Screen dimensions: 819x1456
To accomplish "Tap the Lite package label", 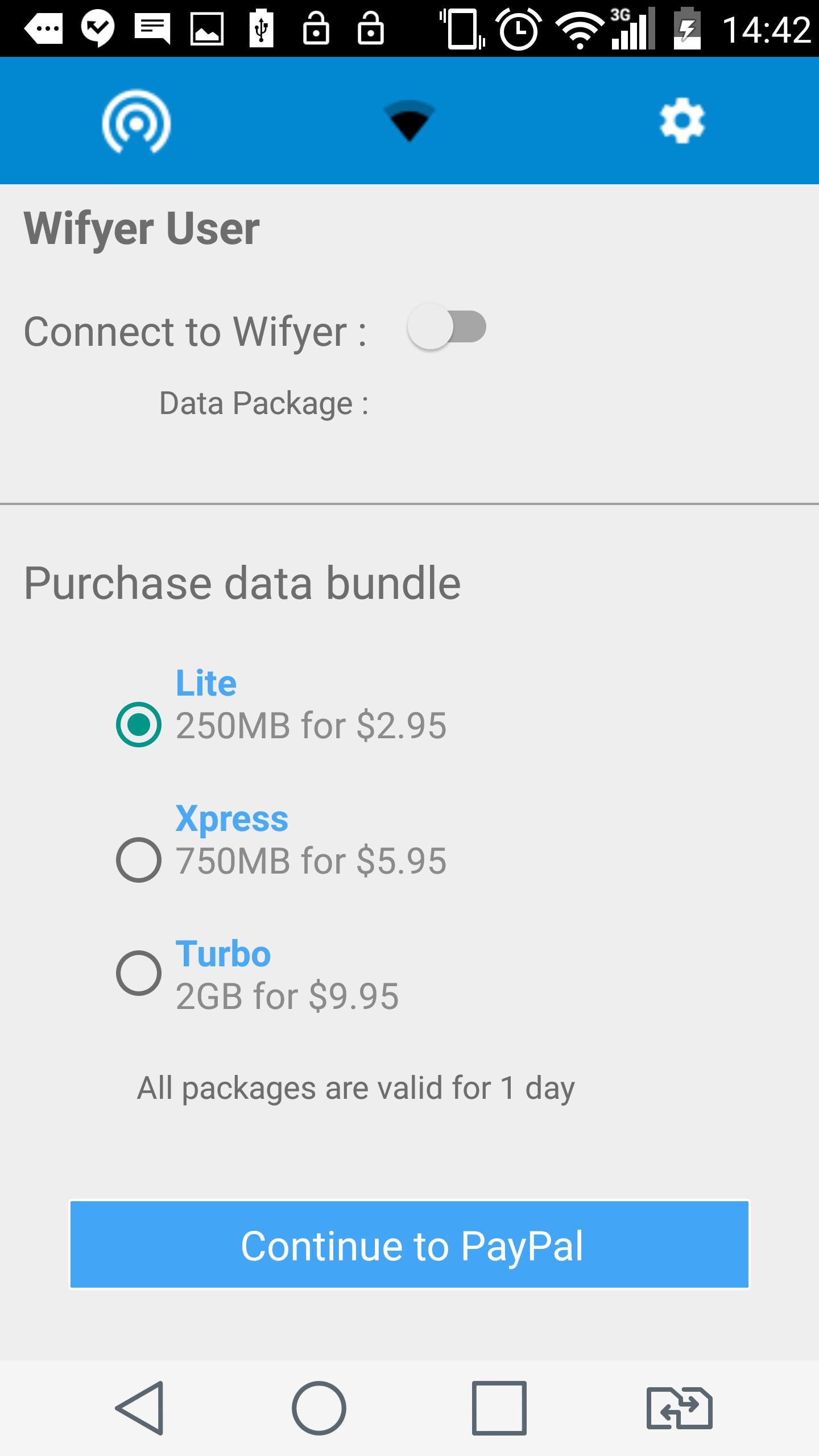I will point(206,685).
